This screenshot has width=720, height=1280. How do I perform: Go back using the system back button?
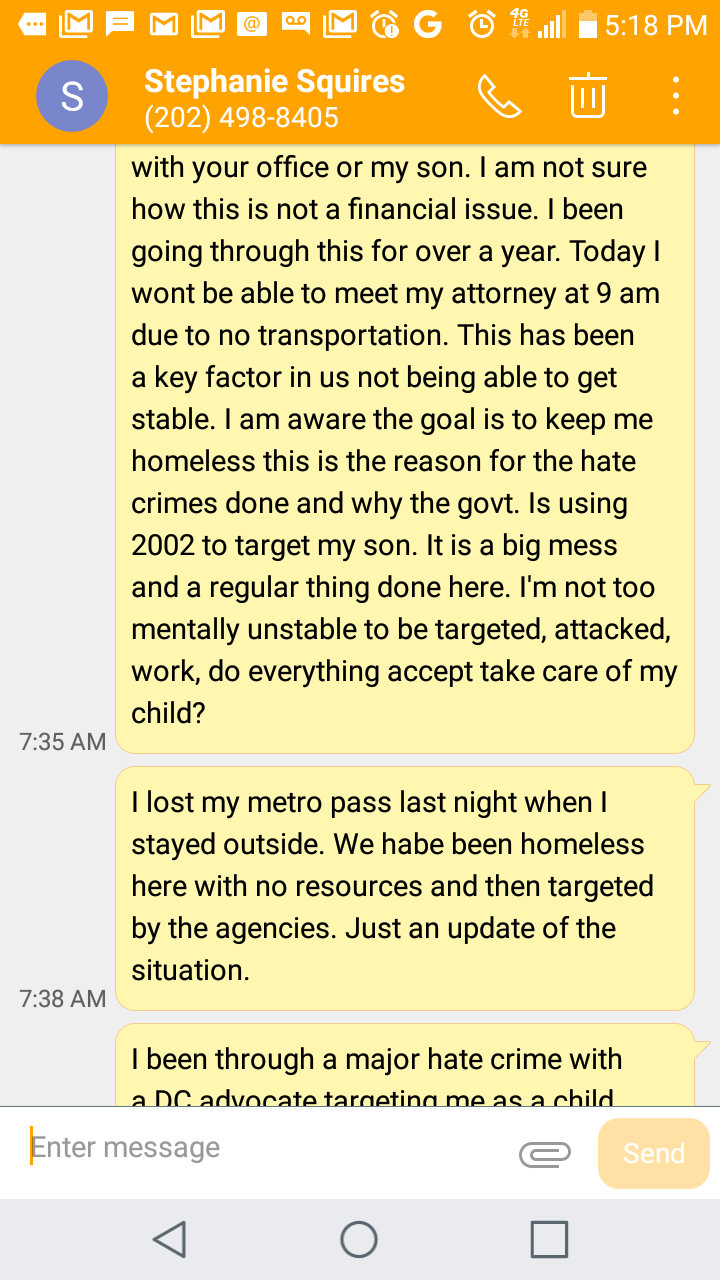(x=169, y=1240)
